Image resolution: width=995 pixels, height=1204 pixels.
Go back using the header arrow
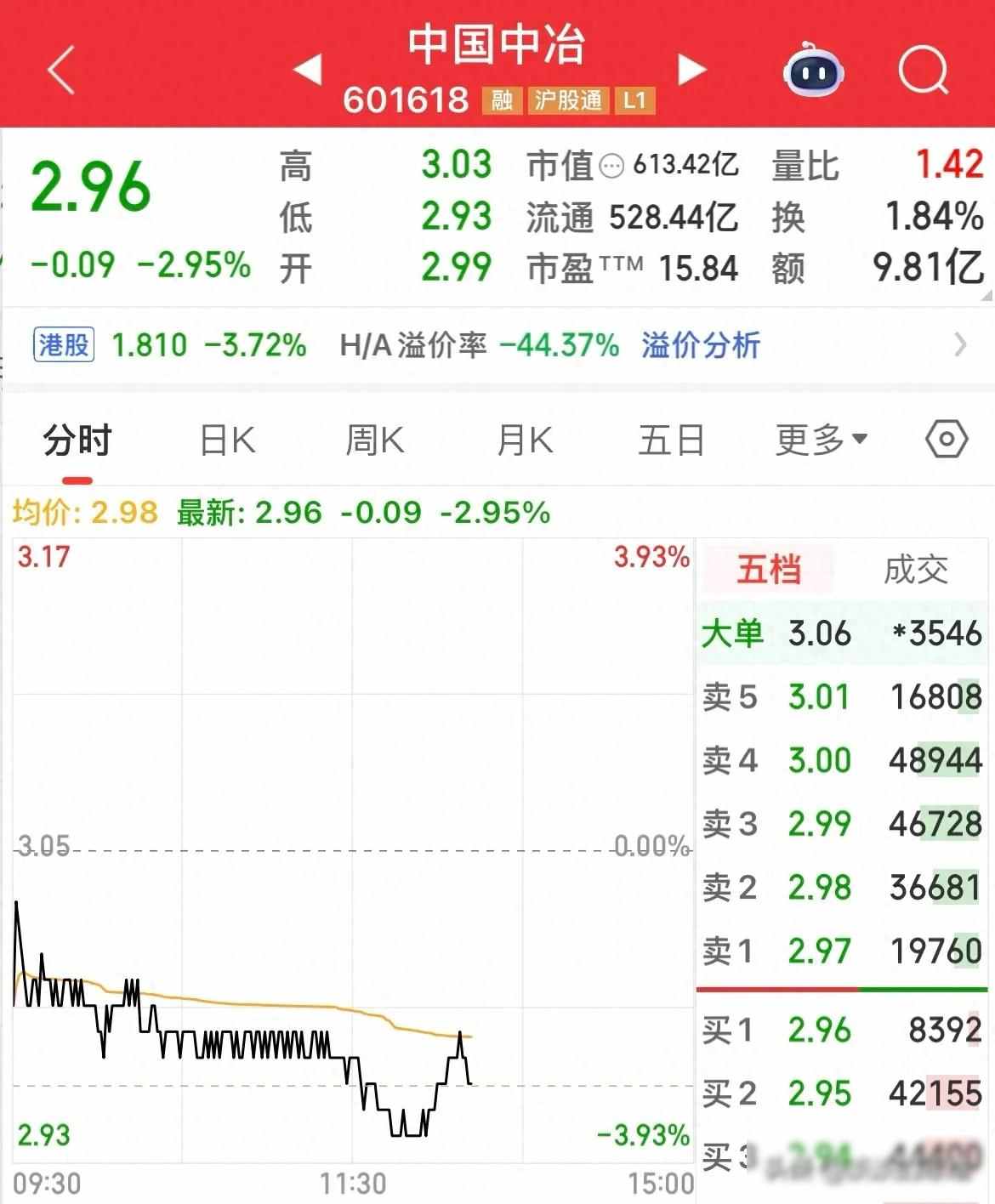pos(61,70)
